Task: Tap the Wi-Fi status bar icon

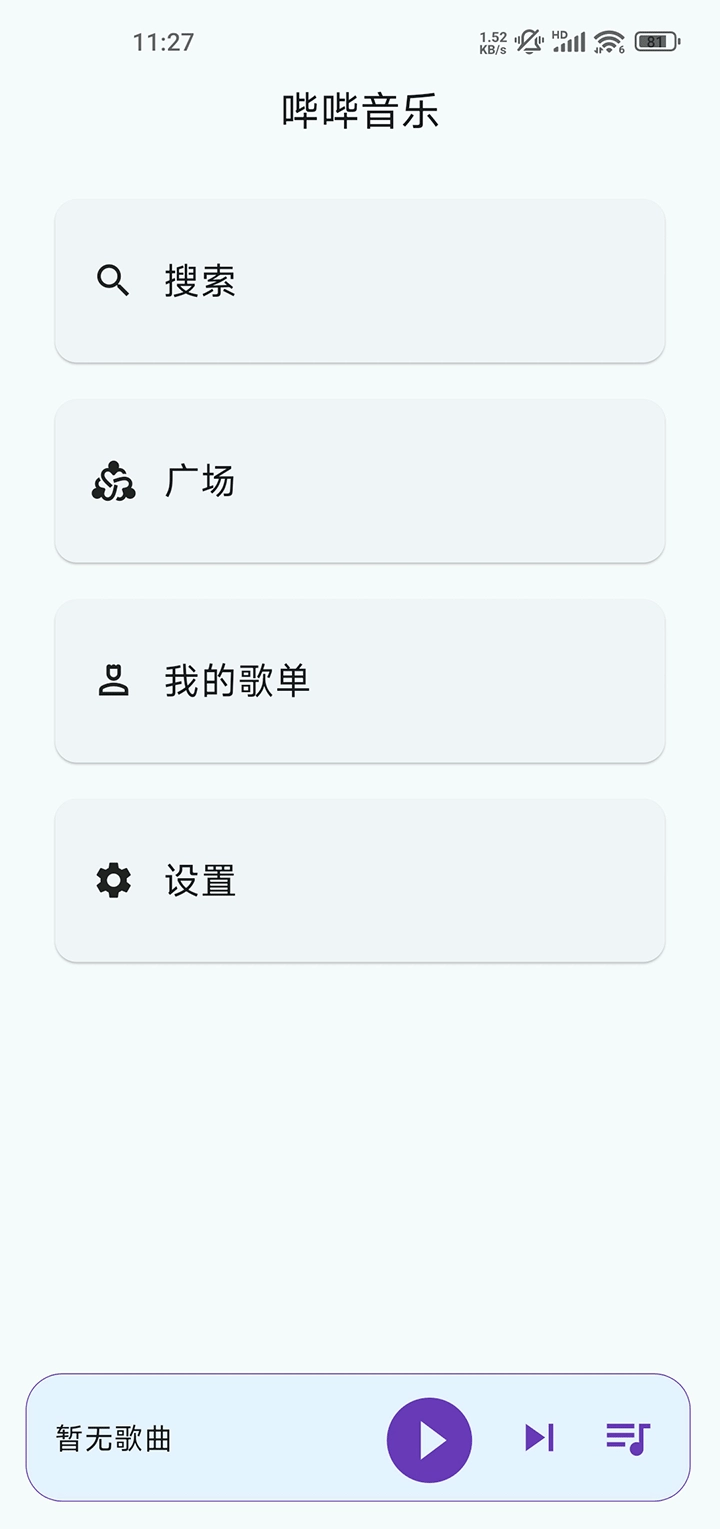Action: tap(606, 42)
